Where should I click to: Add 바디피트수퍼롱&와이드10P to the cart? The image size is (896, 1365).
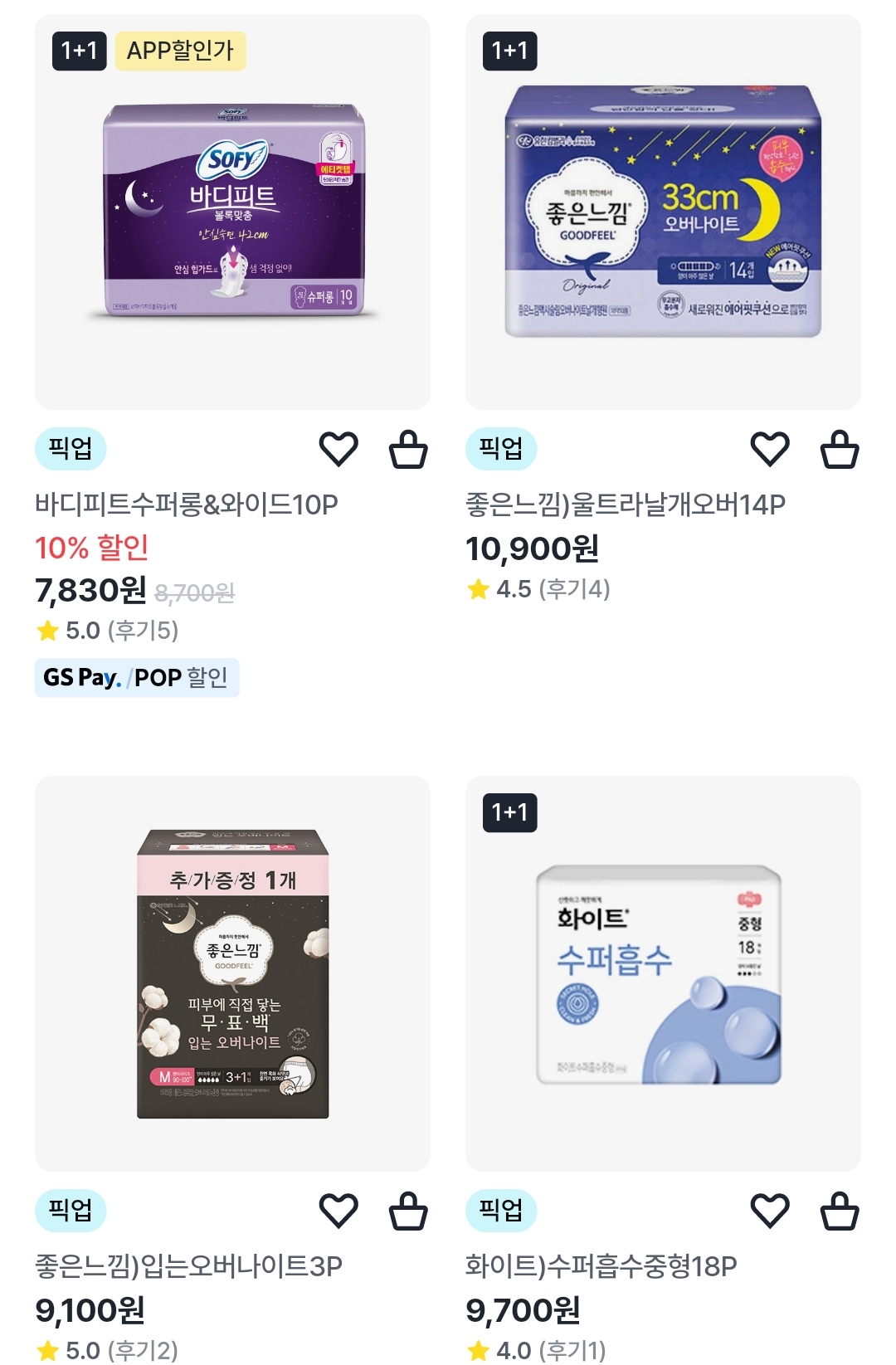[x=407, y=448]
